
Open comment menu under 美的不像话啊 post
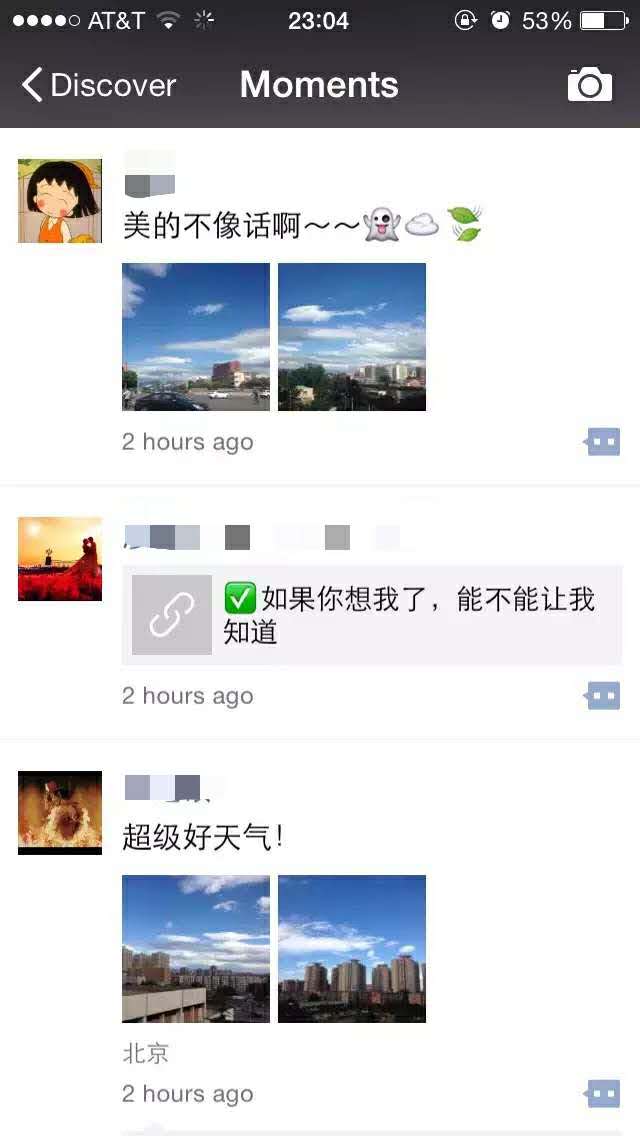(602, 442)
